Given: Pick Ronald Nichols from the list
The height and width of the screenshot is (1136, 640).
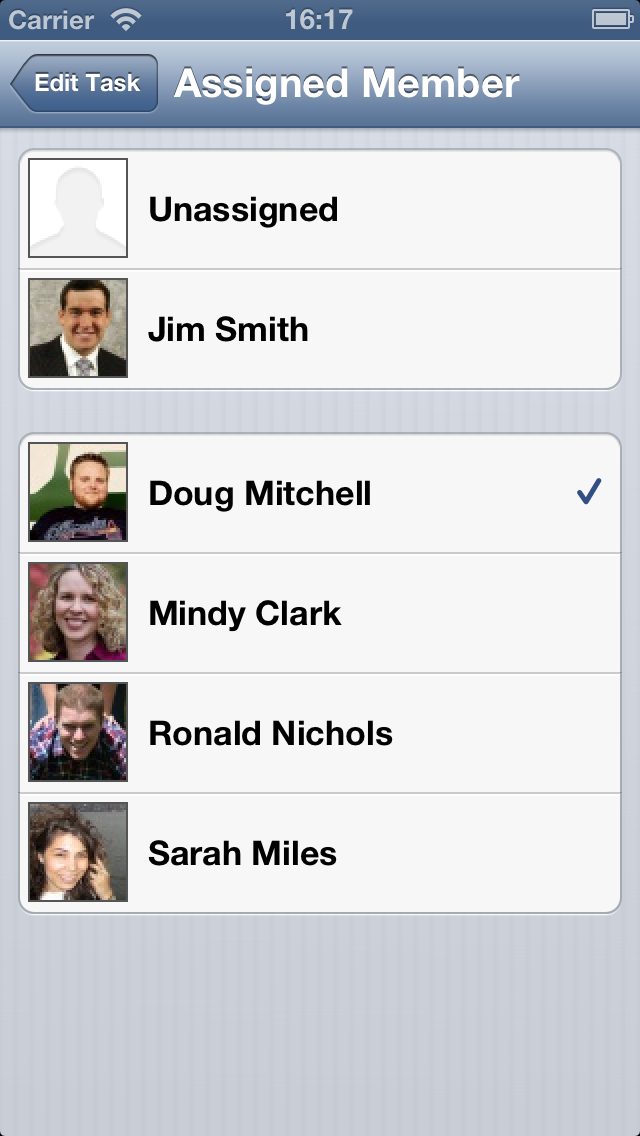Looking at the screenshot, I should [x=320, y=734].
